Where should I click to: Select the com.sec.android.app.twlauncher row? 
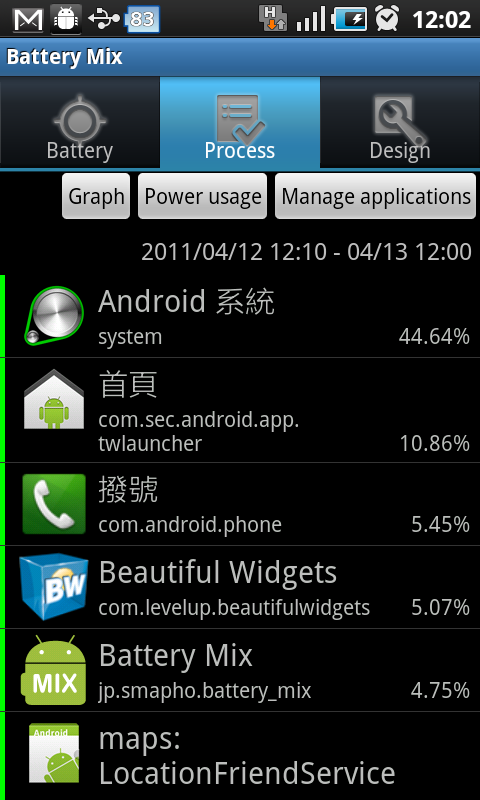tap(240, 410)
